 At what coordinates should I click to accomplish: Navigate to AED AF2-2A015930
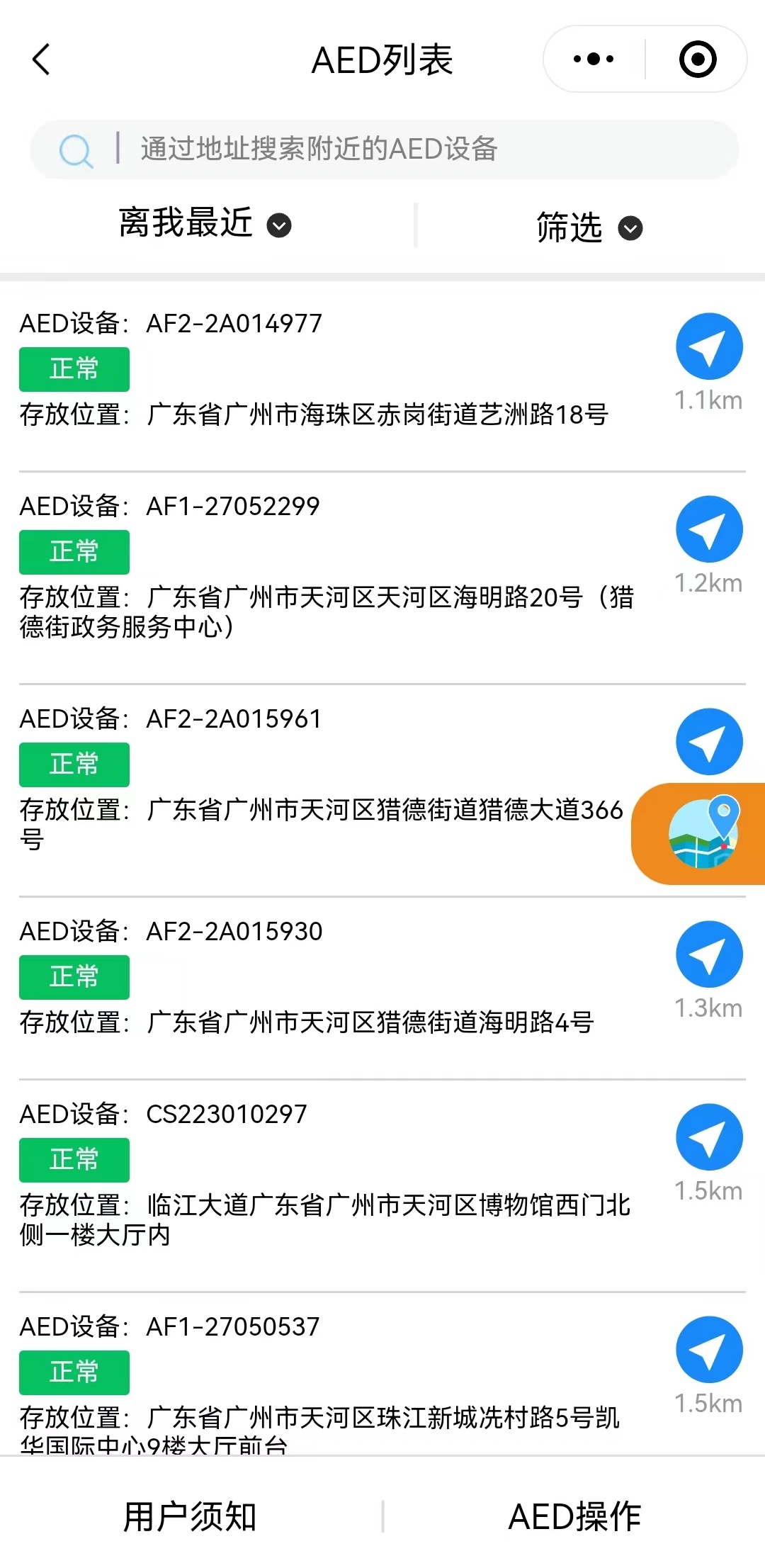coord(709,954)
